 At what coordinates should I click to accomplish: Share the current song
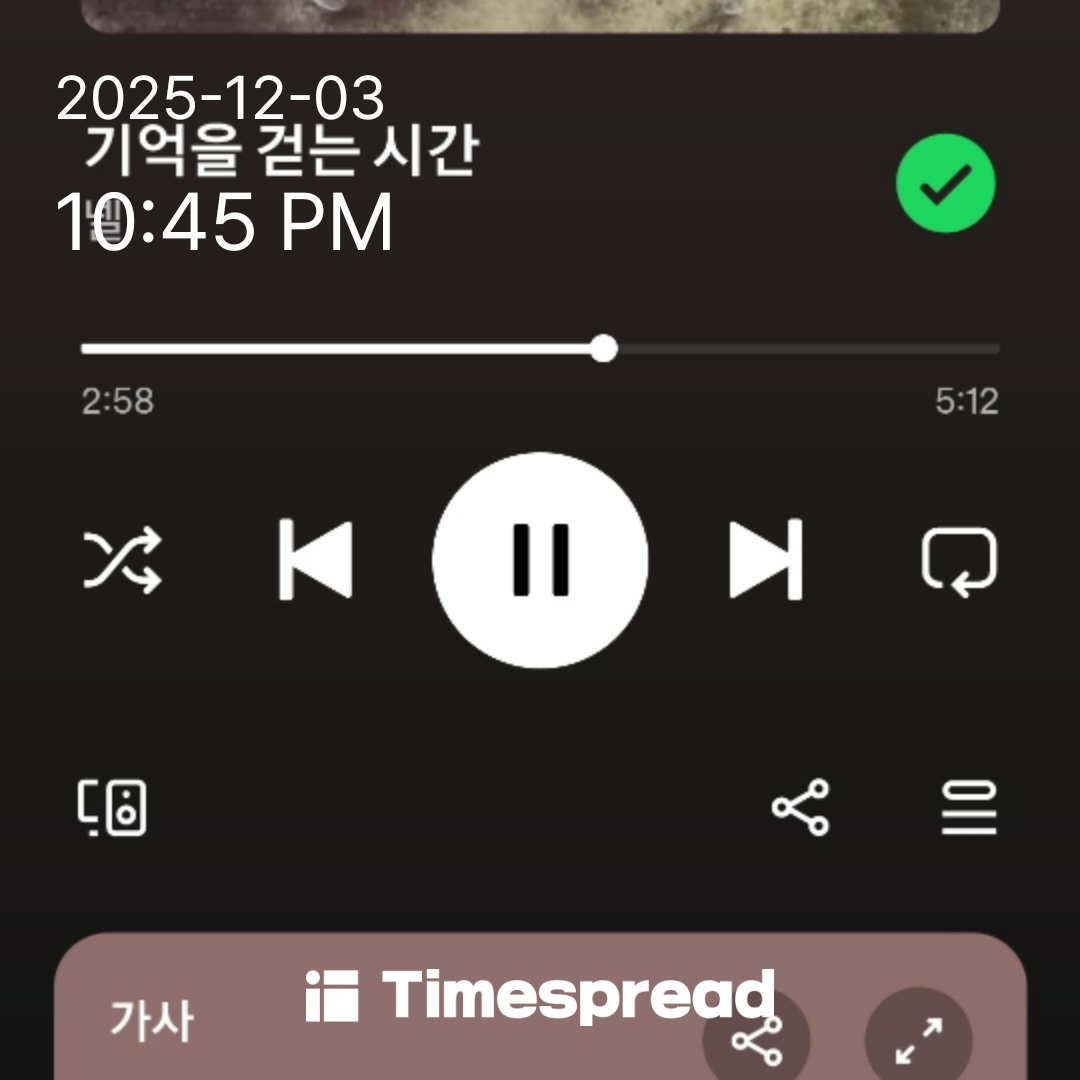pyautogui.click(x=800, y=807)
